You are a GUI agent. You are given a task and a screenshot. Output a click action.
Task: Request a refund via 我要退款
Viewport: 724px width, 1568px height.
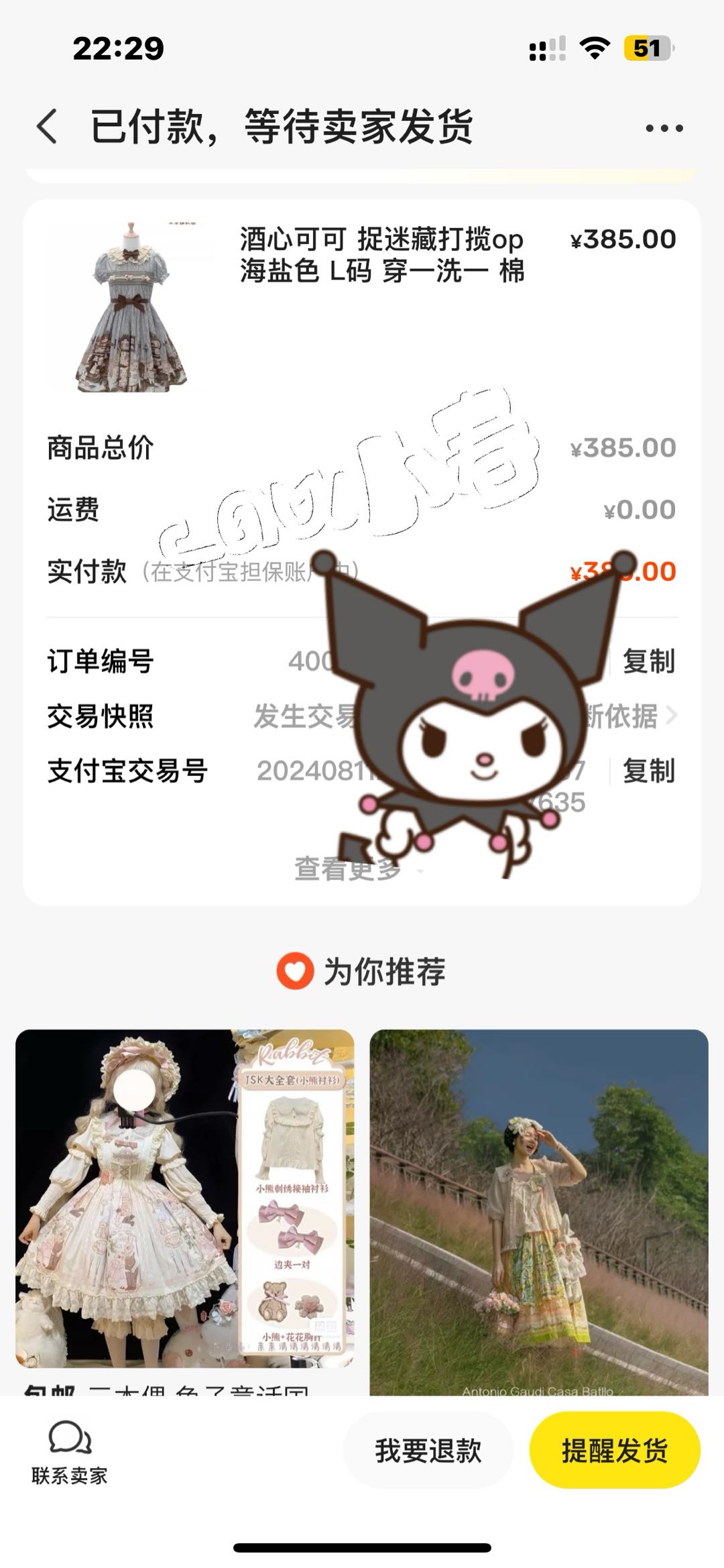click(x=428, y=1451)
